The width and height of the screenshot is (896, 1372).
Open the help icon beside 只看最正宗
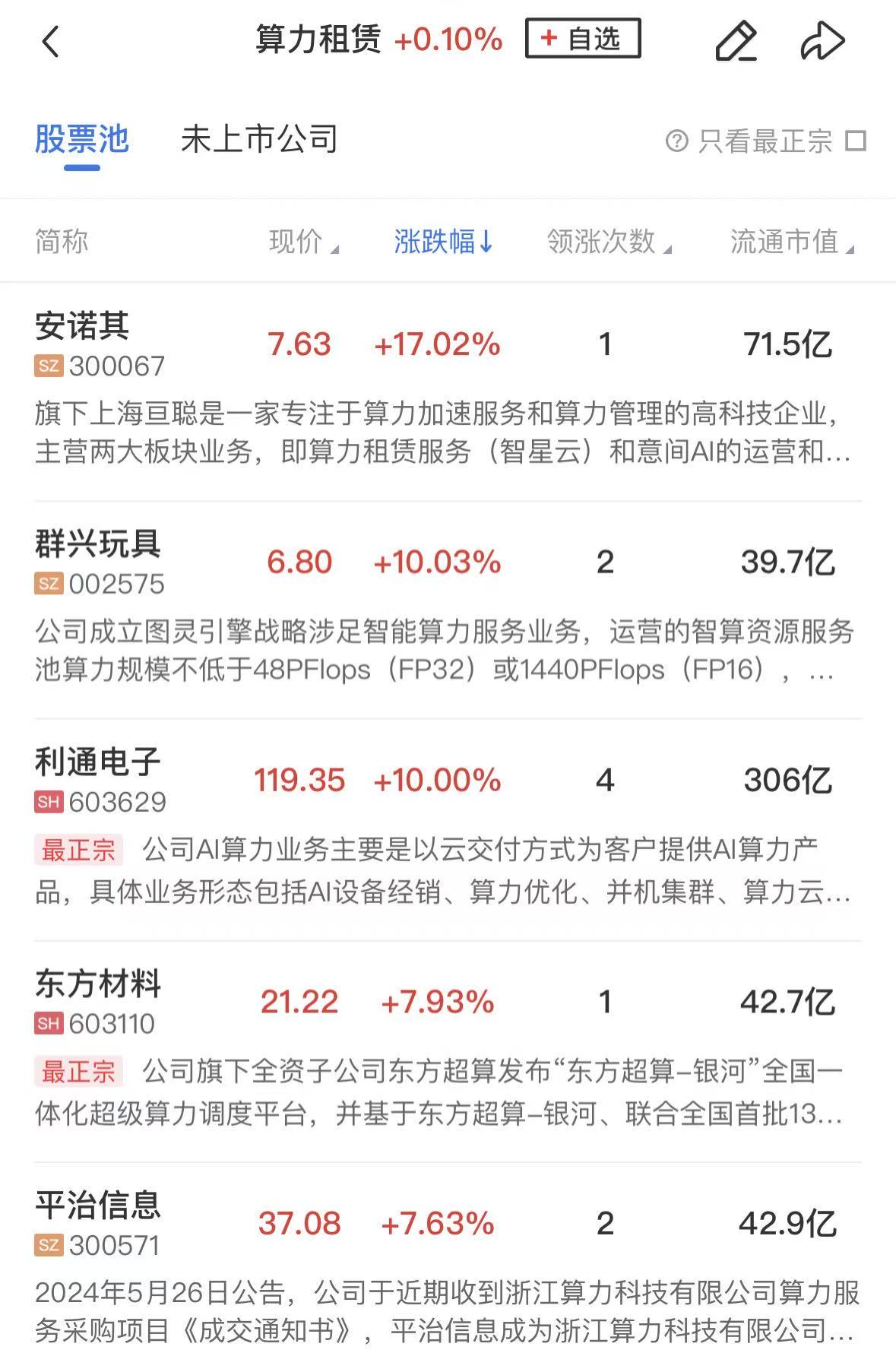(x=676, y=141)
